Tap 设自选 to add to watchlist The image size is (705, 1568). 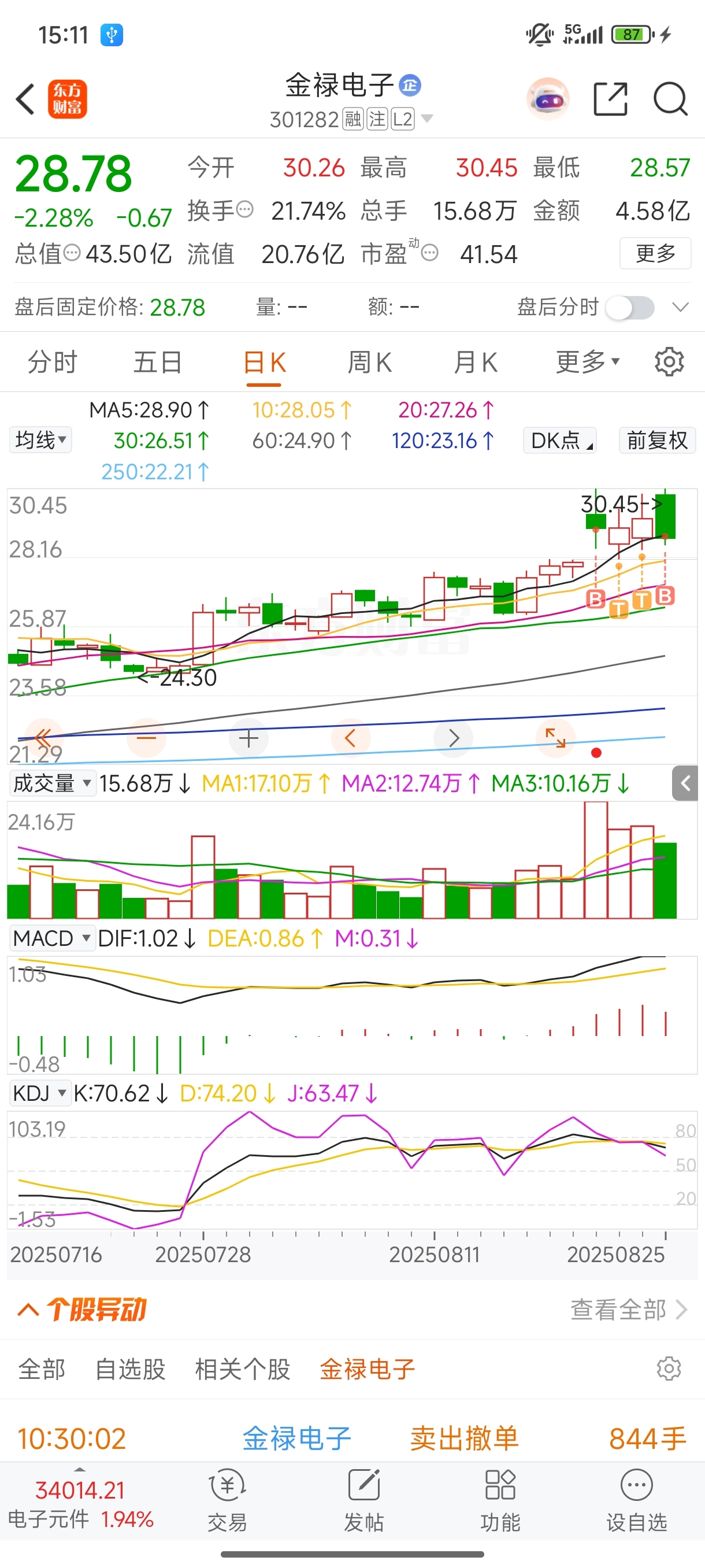click(x=636, y=1500)
